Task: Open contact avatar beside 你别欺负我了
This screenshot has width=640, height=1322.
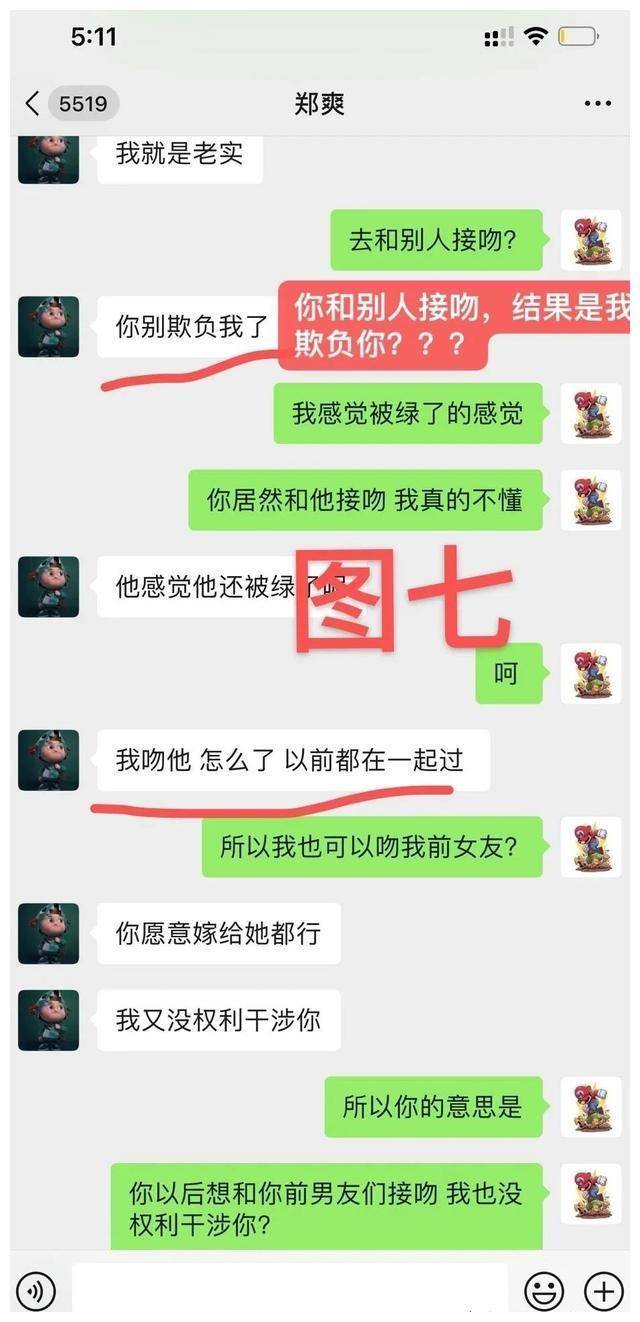Action: [48, 327]
